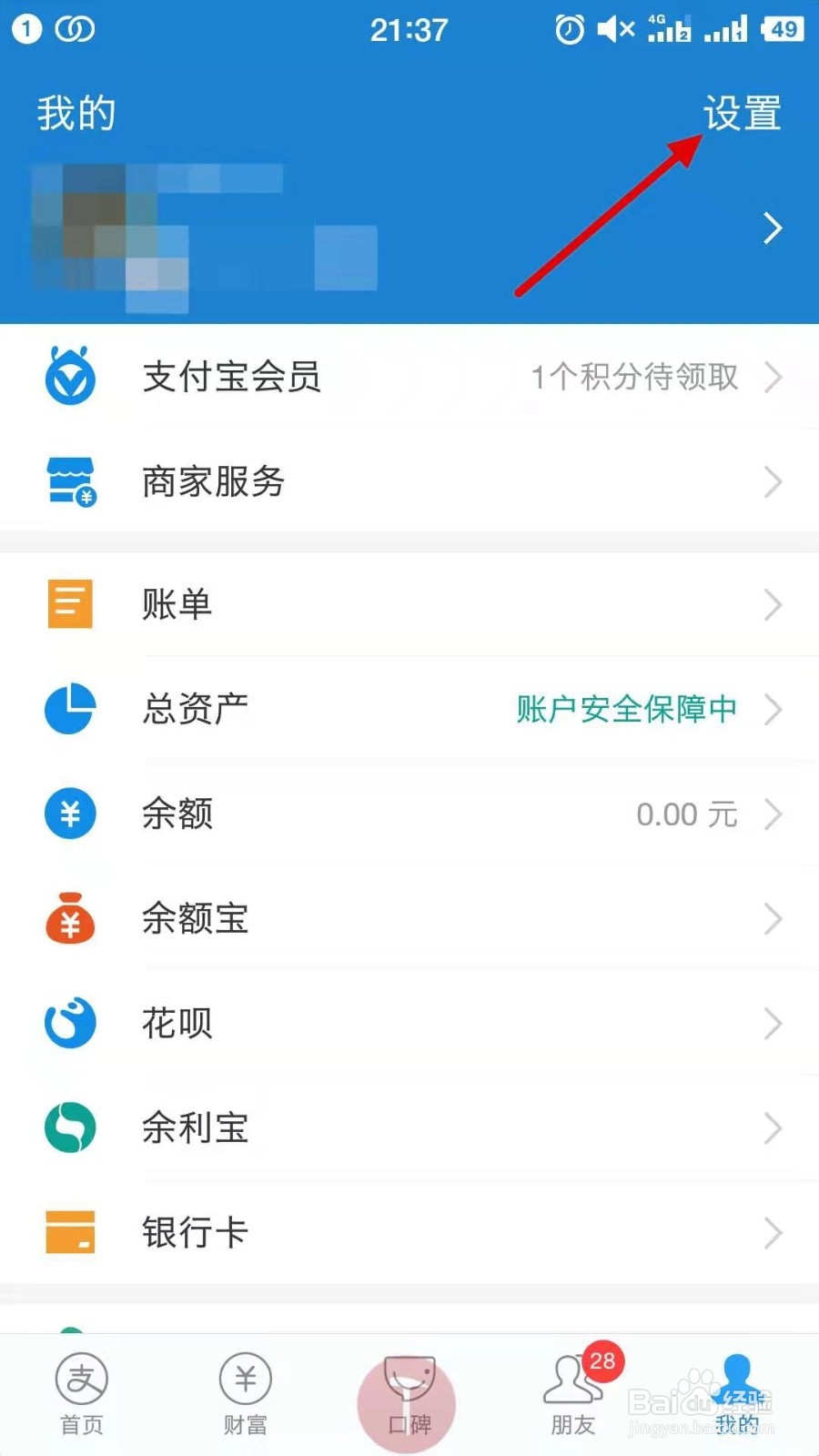Click the Account Security (账户安全保障中) green text
The image size is (819, 1456).
click(x=625, y=709)
